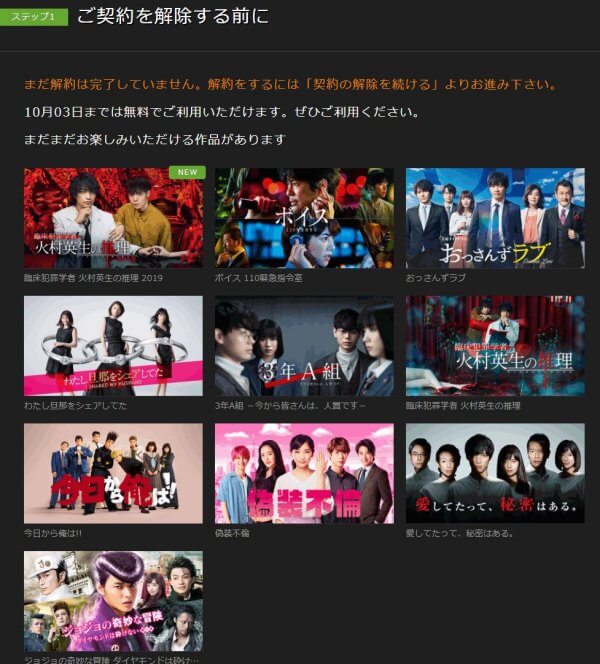The image size is (600, 664).
Task: Select the おっさんずラブ show card
Action: coord(495,218)
